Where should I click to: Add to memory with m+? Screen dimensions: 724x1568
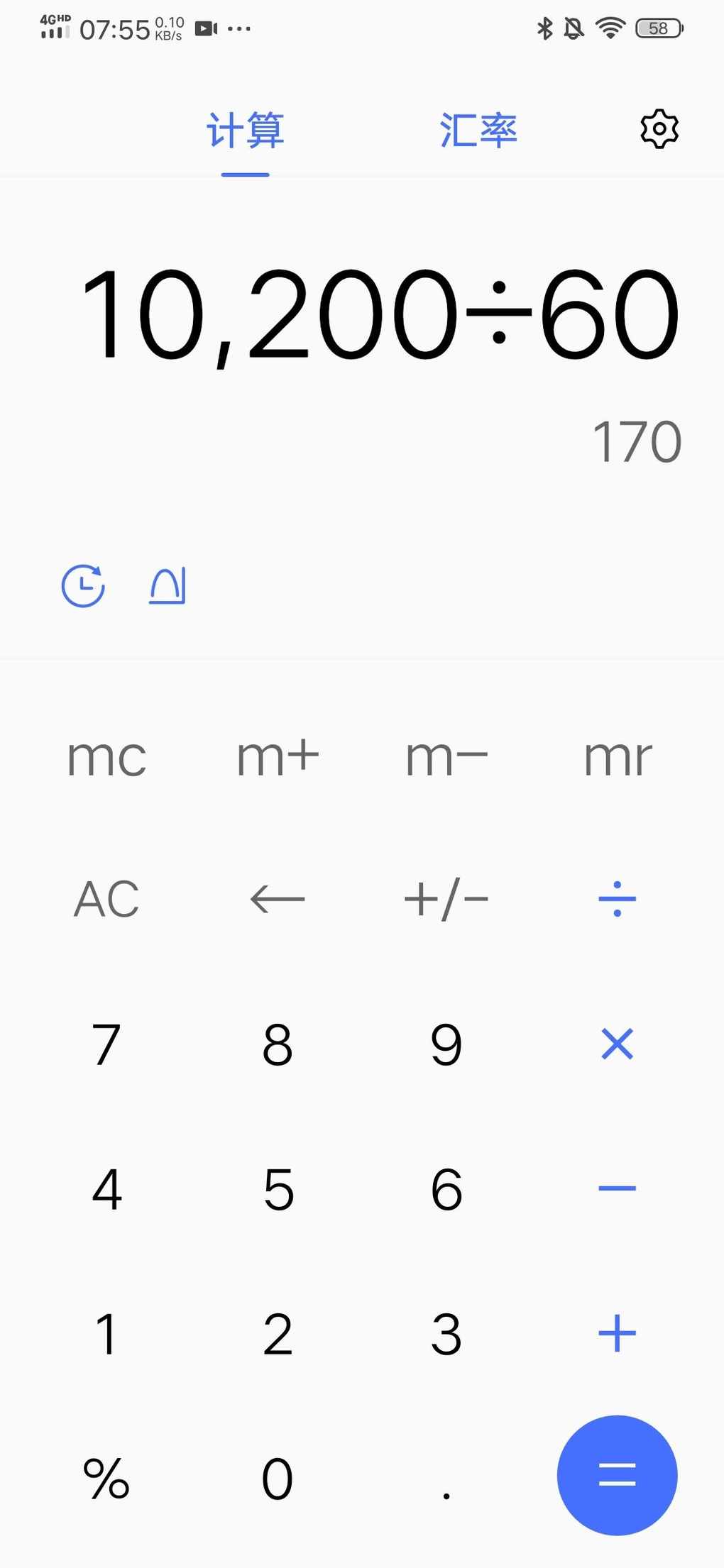278,756
